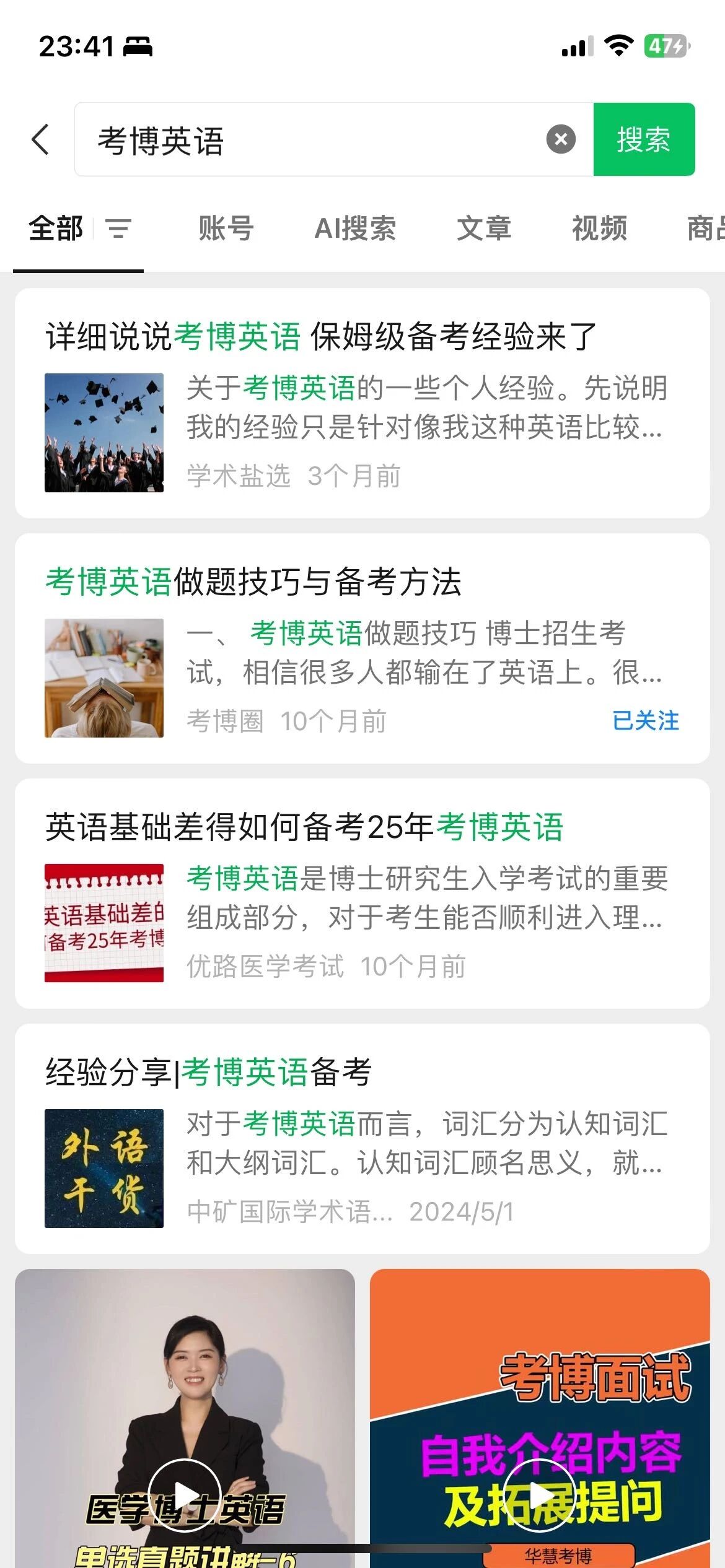
Task: Switch to the 账号 tab
Action: [x=226, y=229]
